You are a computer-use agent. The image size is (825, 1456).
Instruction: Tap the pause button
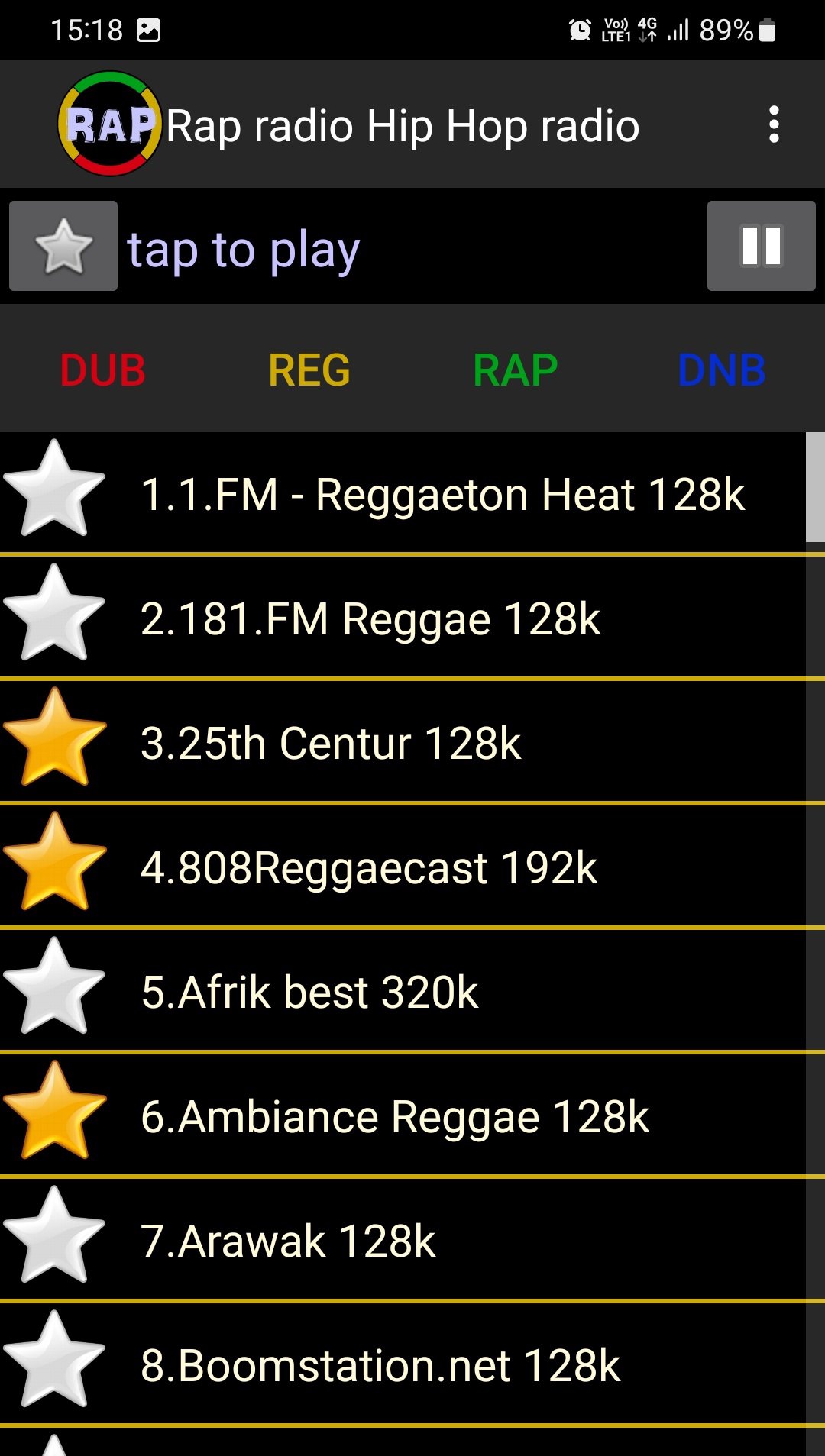click(x=761, y=246)
